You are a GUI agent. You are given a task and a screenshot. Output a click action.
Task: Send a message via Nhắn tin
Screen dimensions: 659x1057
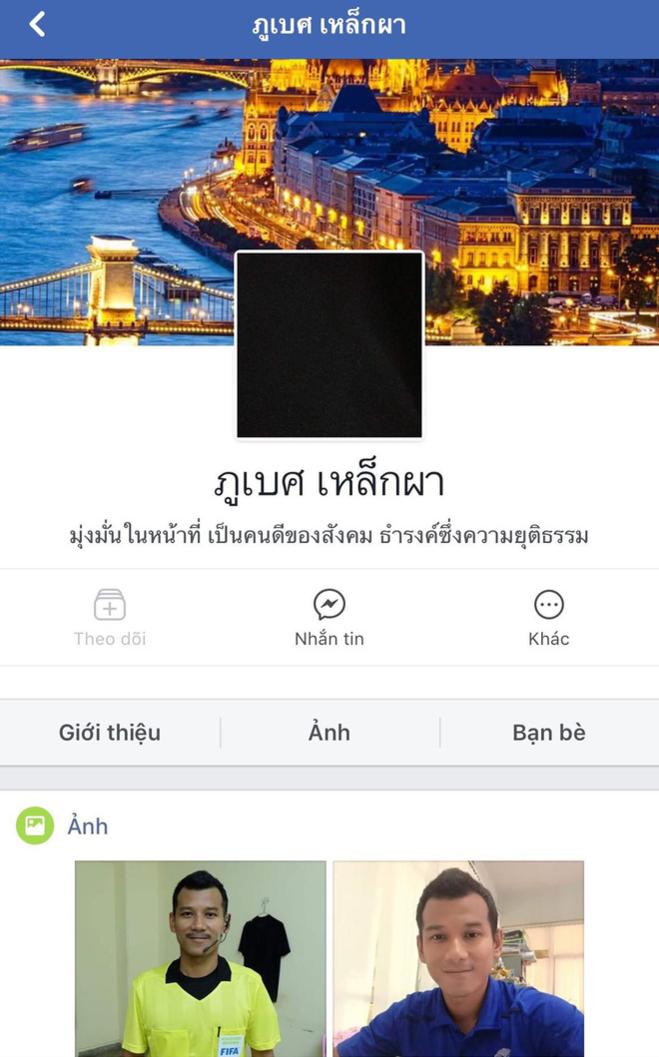coord(329,617)
